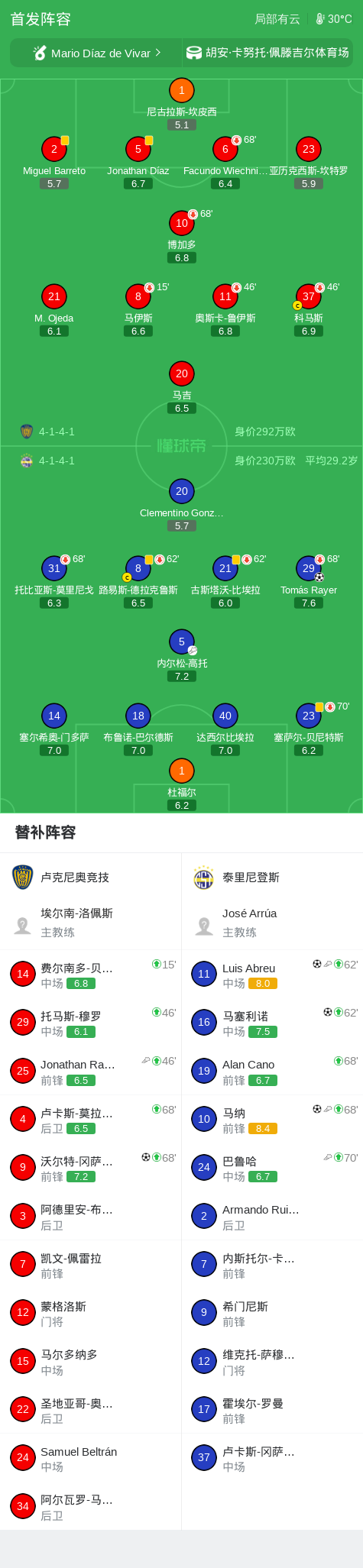Open Samuel Beltrán number 24 row

point(91,1458)
